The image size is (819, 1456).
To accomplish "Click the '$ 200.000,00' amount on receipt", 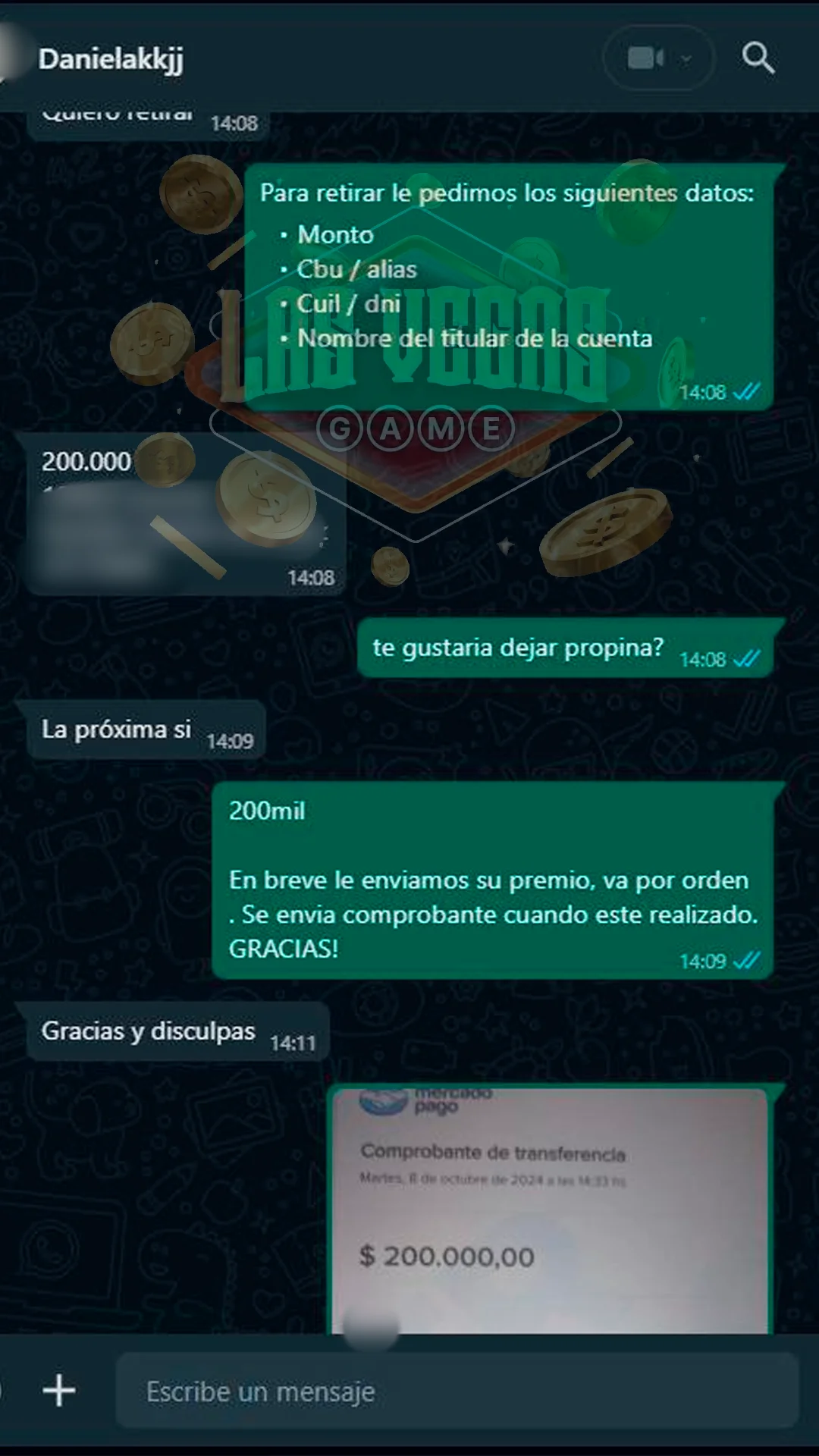I will coord(446,1257).
